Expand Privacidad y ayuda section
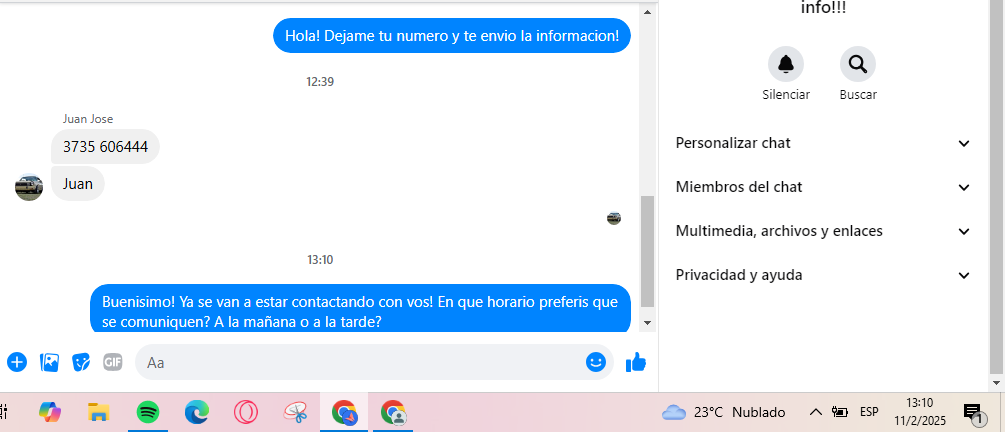 823,275
